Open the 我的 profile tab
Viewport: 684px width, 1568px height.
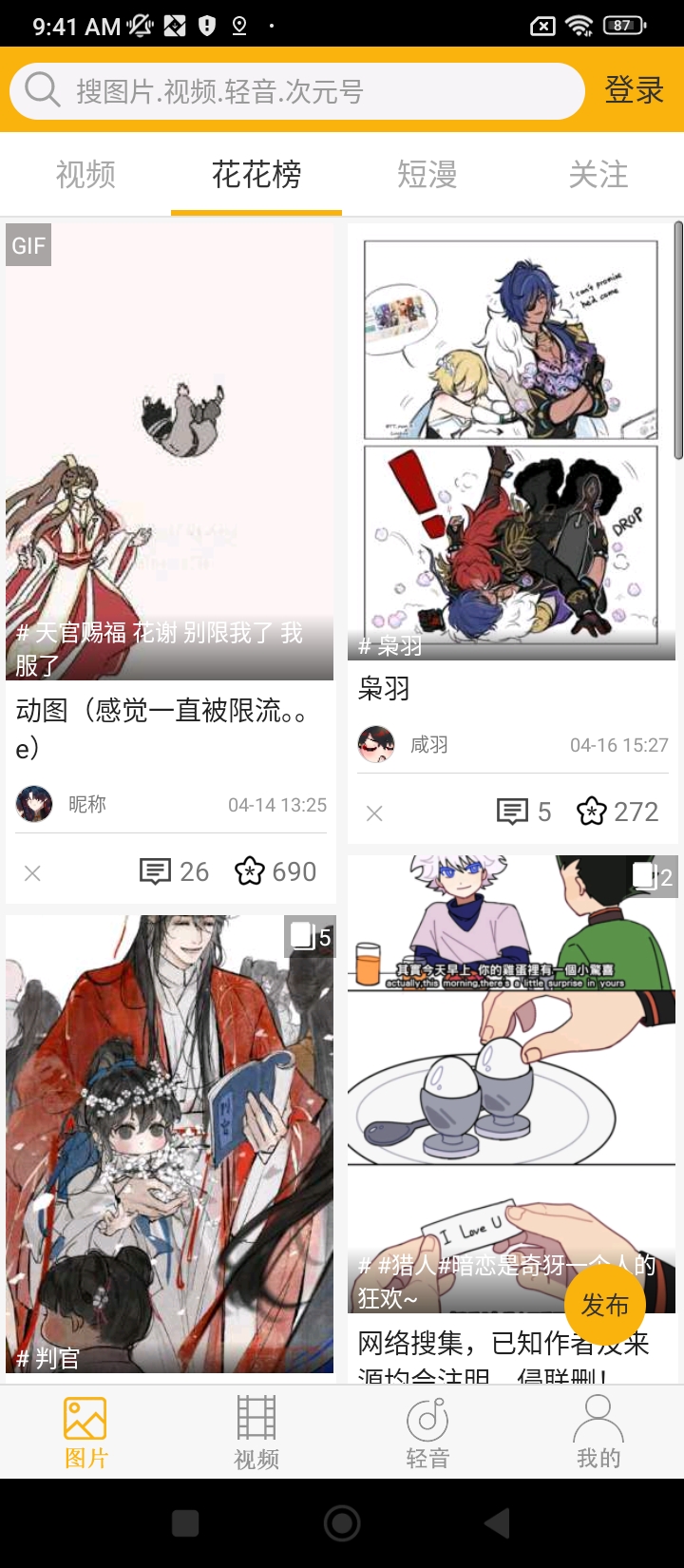click(x=598, y=1432)
